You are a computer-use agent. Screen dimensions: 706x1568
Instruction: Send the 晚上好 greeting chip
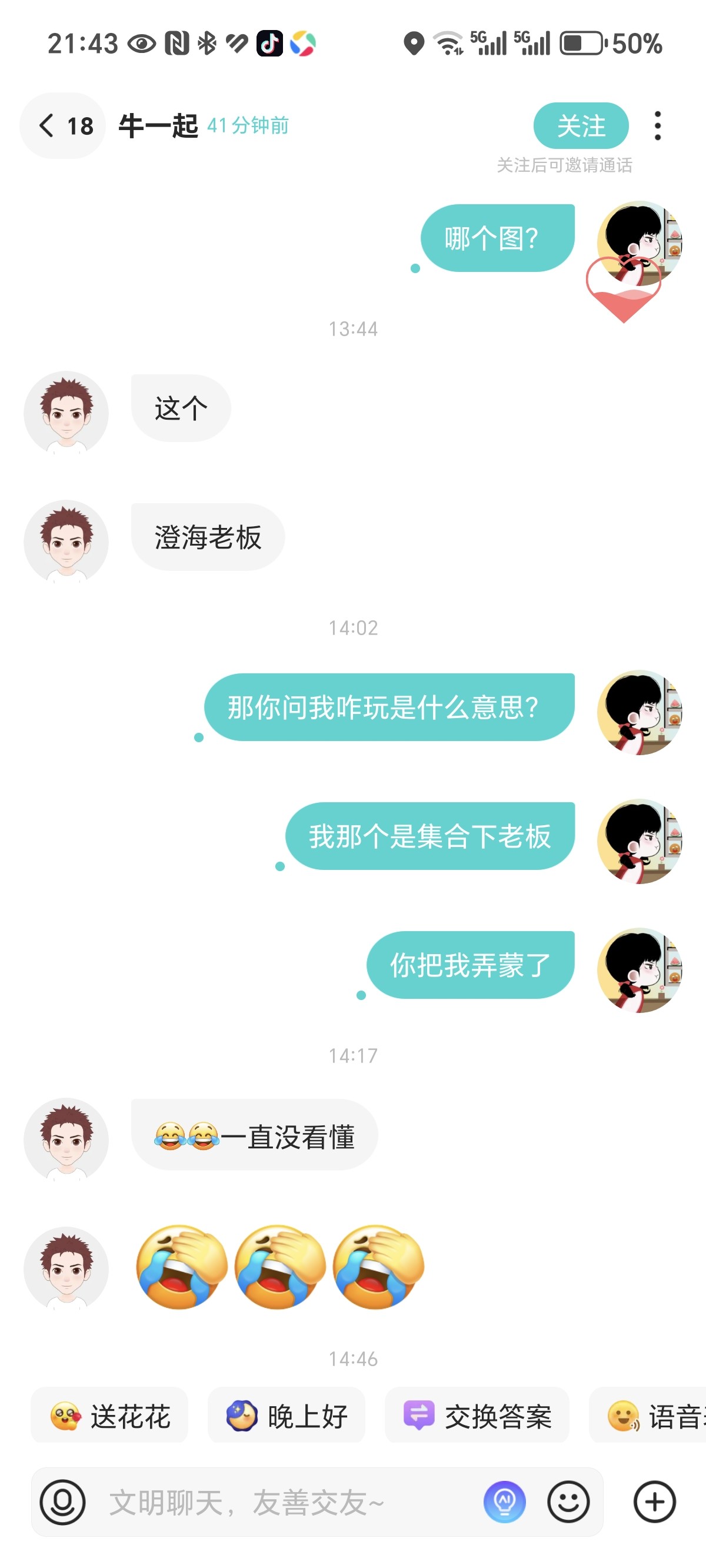click(286, 1416)
